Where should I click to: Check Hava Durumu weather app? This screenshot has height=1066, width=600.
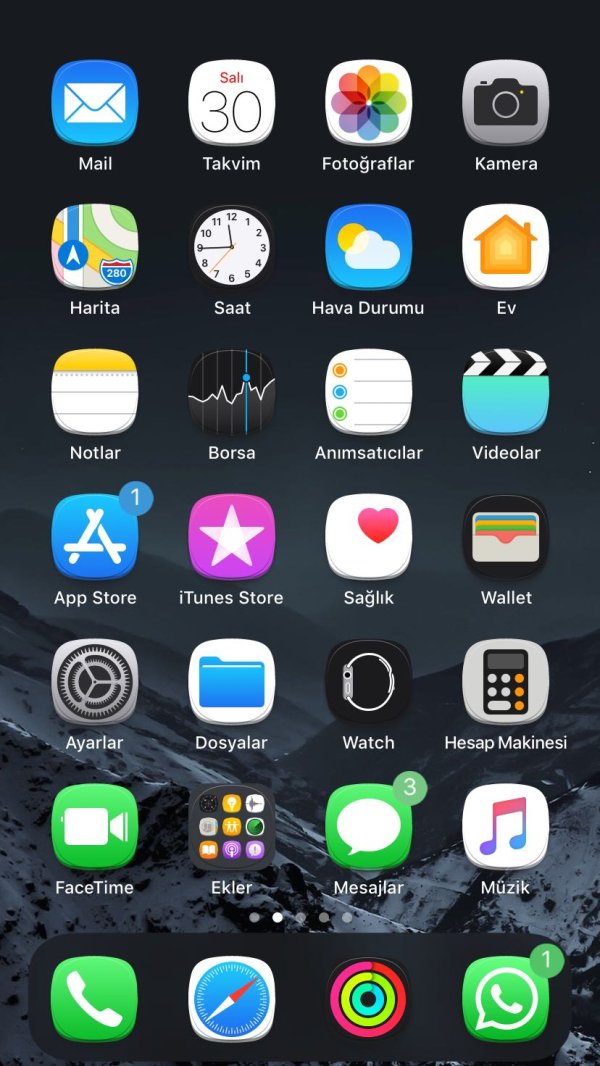pyautogui.click(x=369, y=247)
